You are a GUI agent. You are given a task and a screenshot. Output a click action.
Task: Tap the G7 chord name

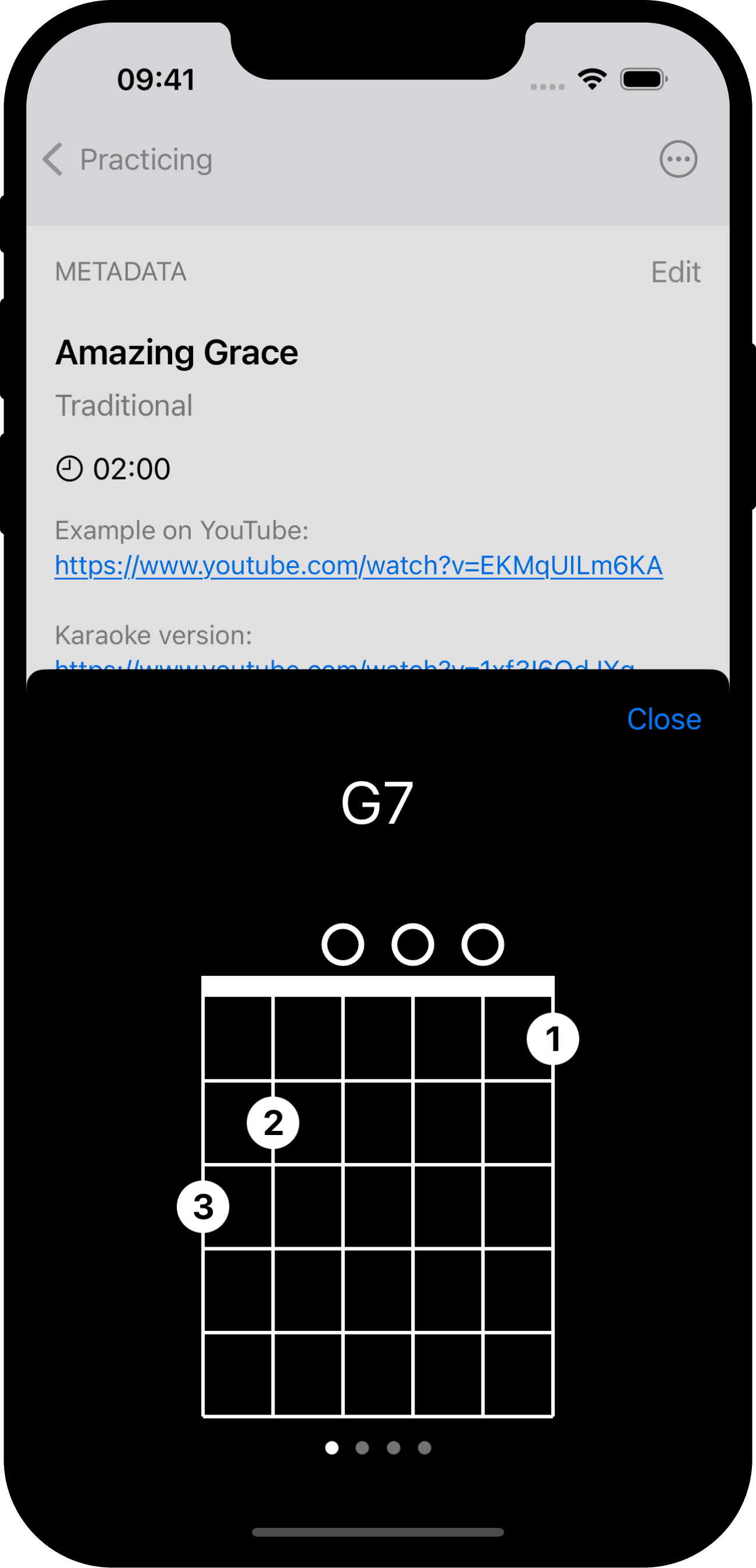[x=377, y=803]
